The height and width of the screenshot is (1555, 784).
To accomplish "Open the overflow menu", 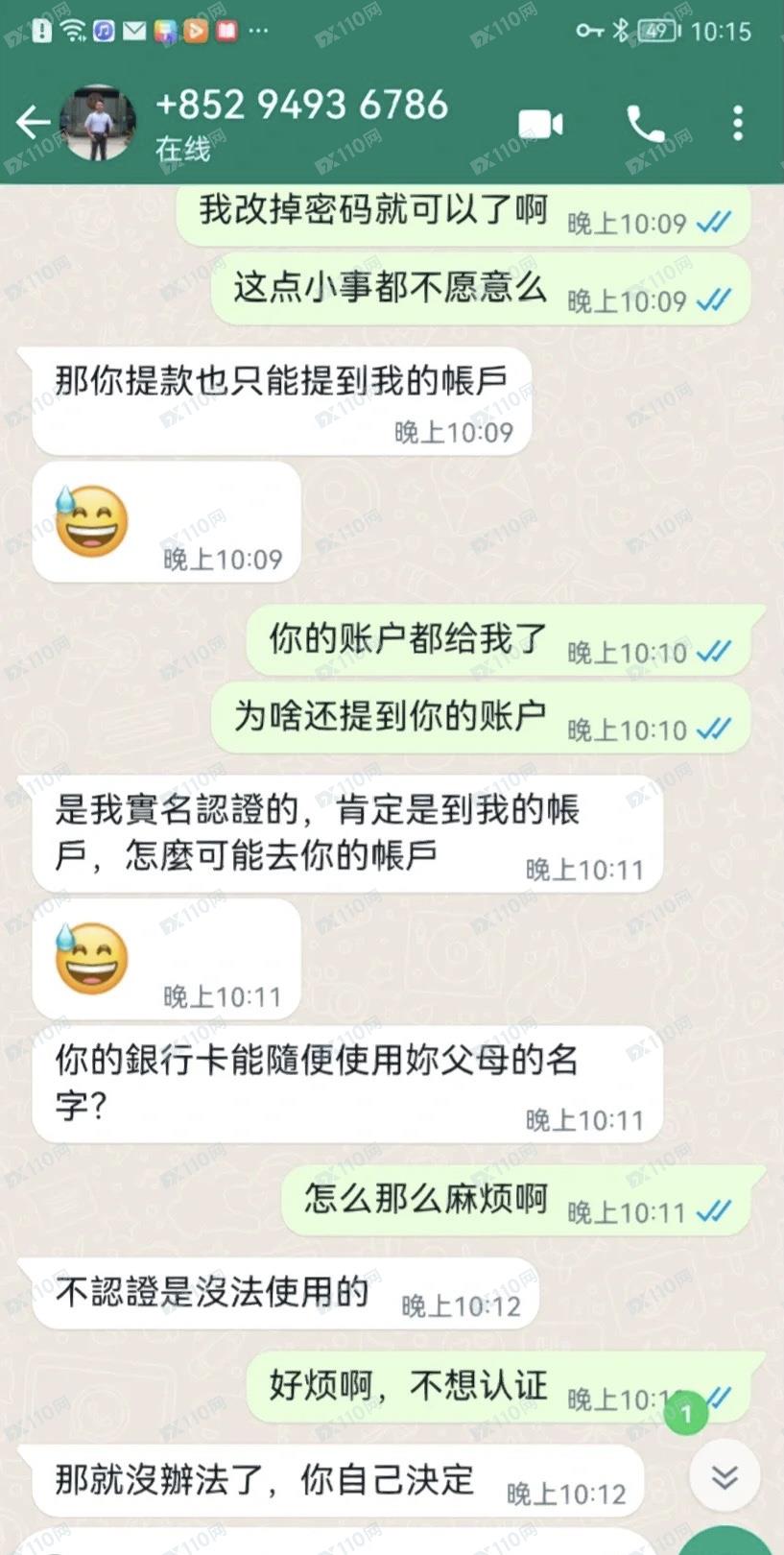I will point(737,124).
